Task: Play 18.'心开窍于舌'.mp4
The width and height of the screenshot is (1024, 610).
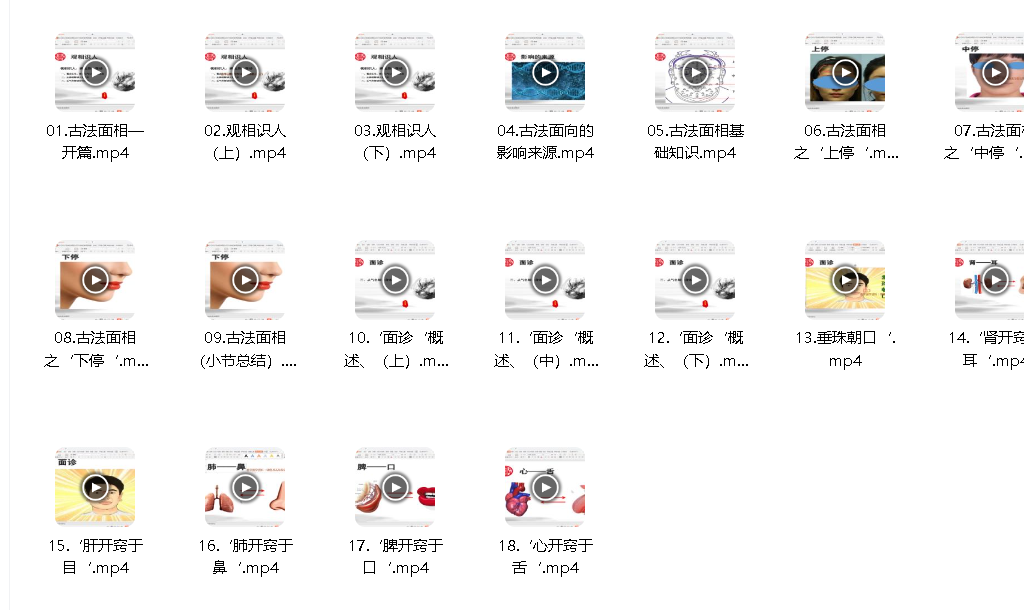Action: (545, 487)
